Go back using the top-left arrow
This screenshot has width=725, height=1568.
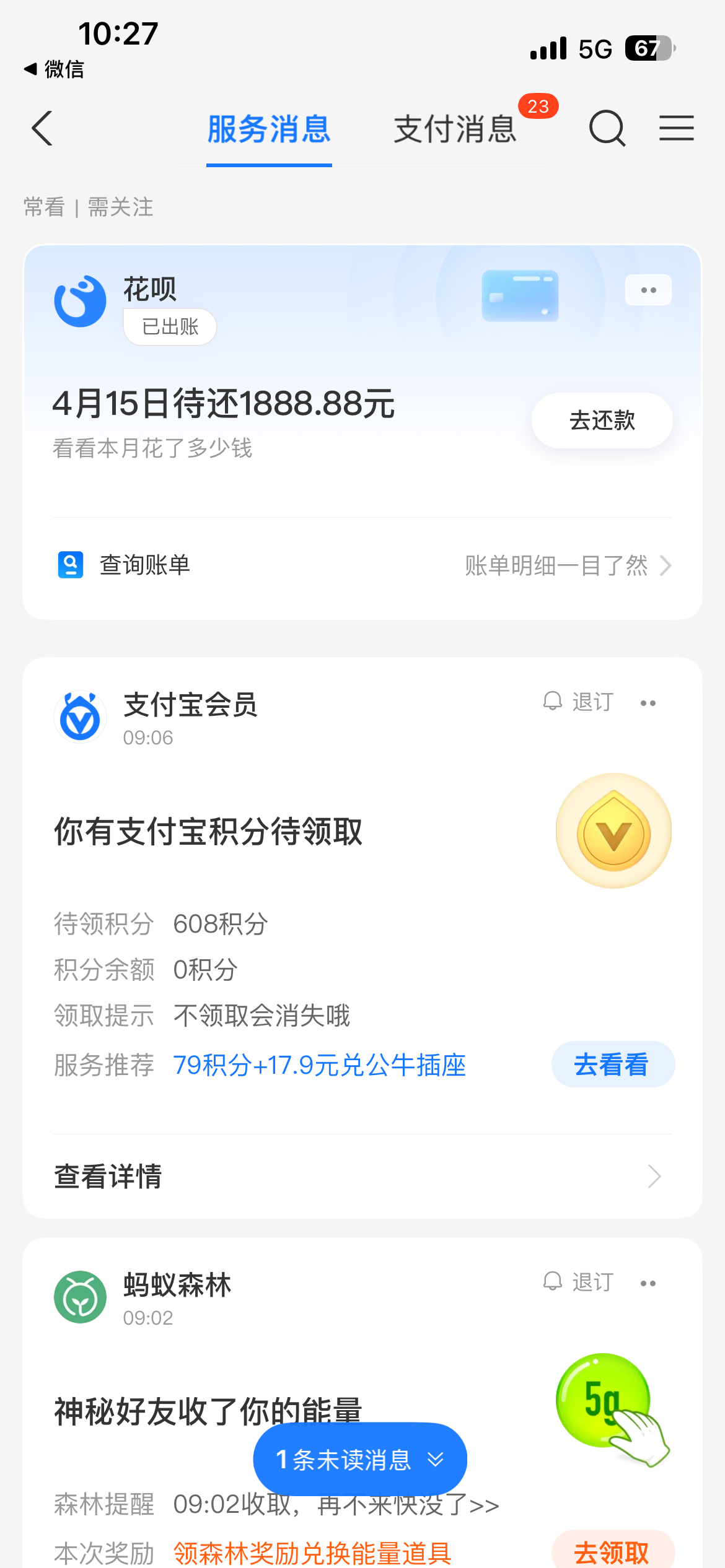point(42,129)
